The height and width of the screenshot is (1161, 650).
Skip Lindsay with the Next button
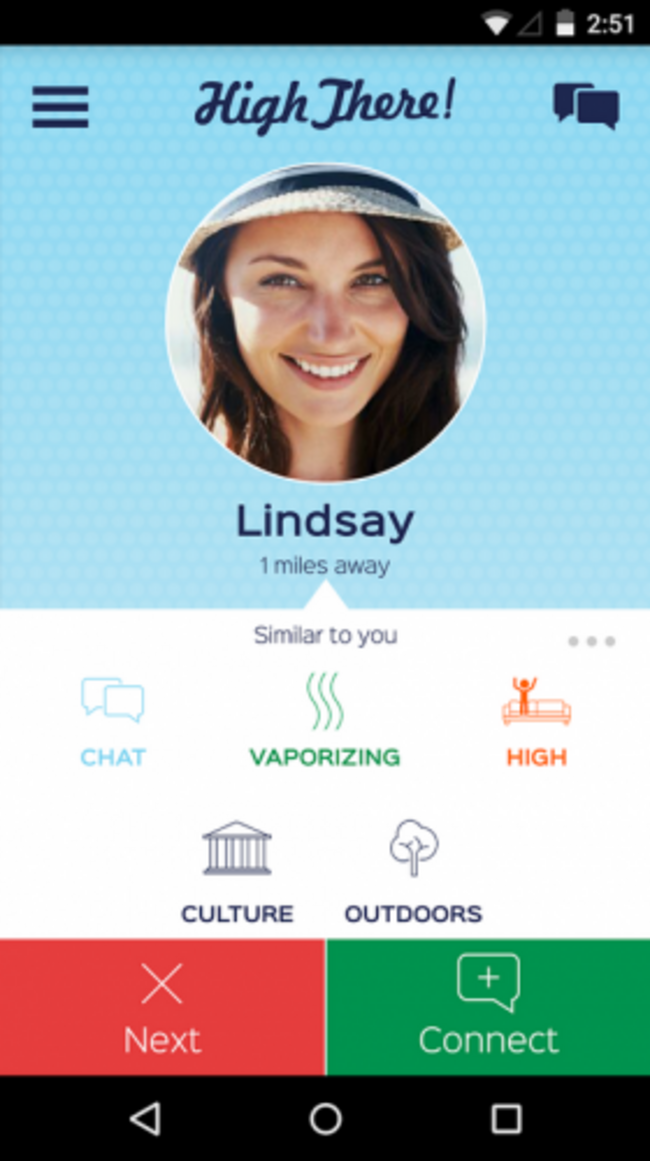click(x=162, y=1007)
